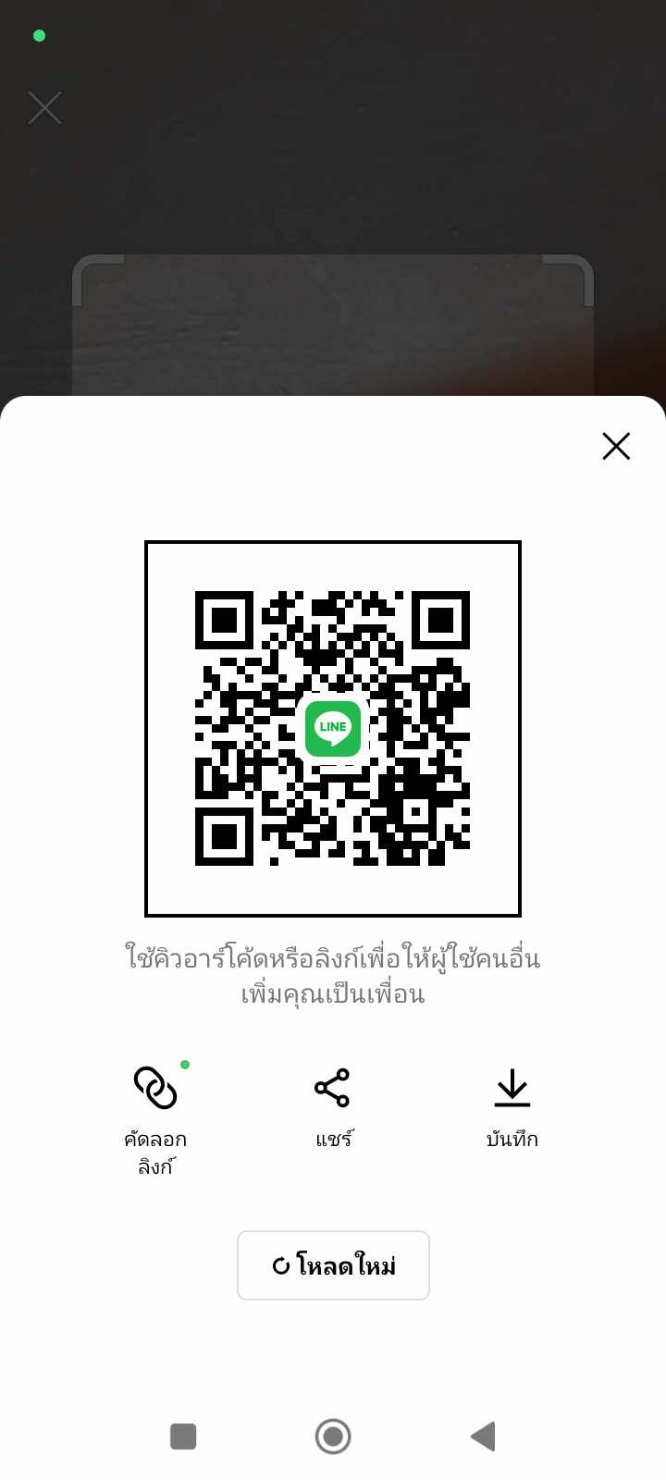Go back using system back button

coord(483,1437)
